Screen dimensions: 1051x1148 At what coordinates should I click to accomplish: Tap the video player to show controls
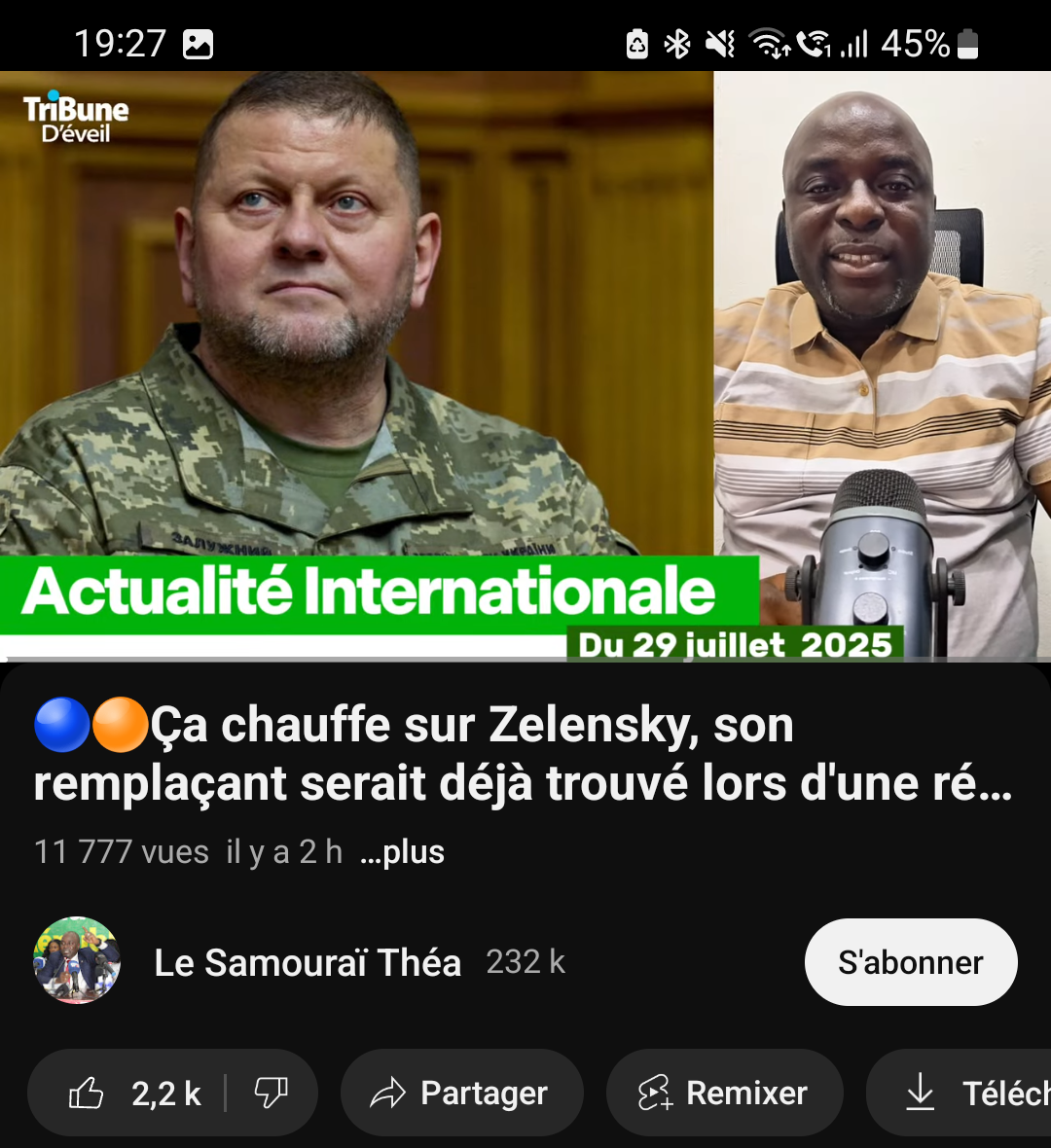point(525,365)
